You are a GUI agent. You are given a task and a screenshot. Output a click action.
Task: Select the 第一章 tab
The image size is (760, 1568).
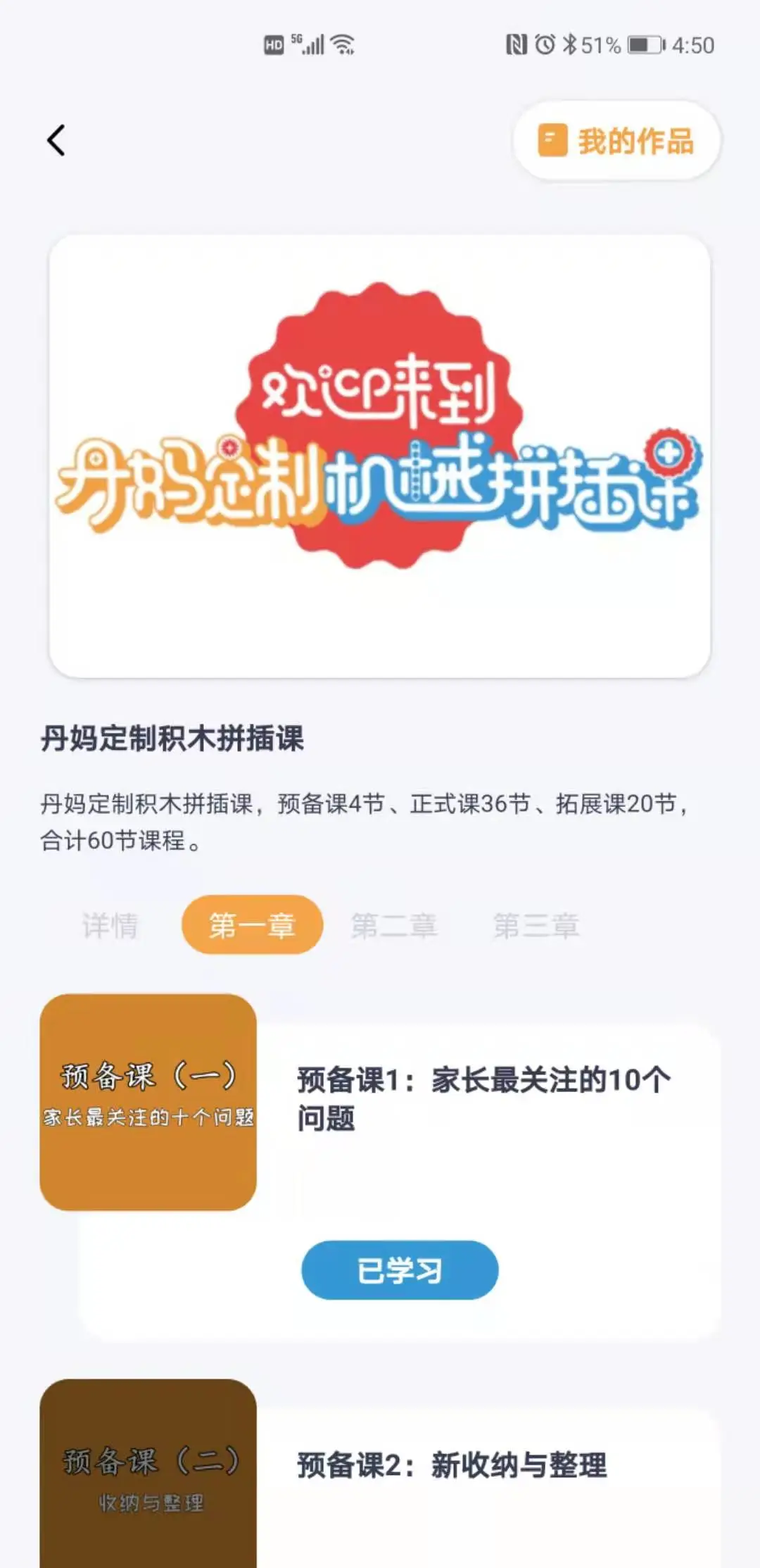pos(252,925)
